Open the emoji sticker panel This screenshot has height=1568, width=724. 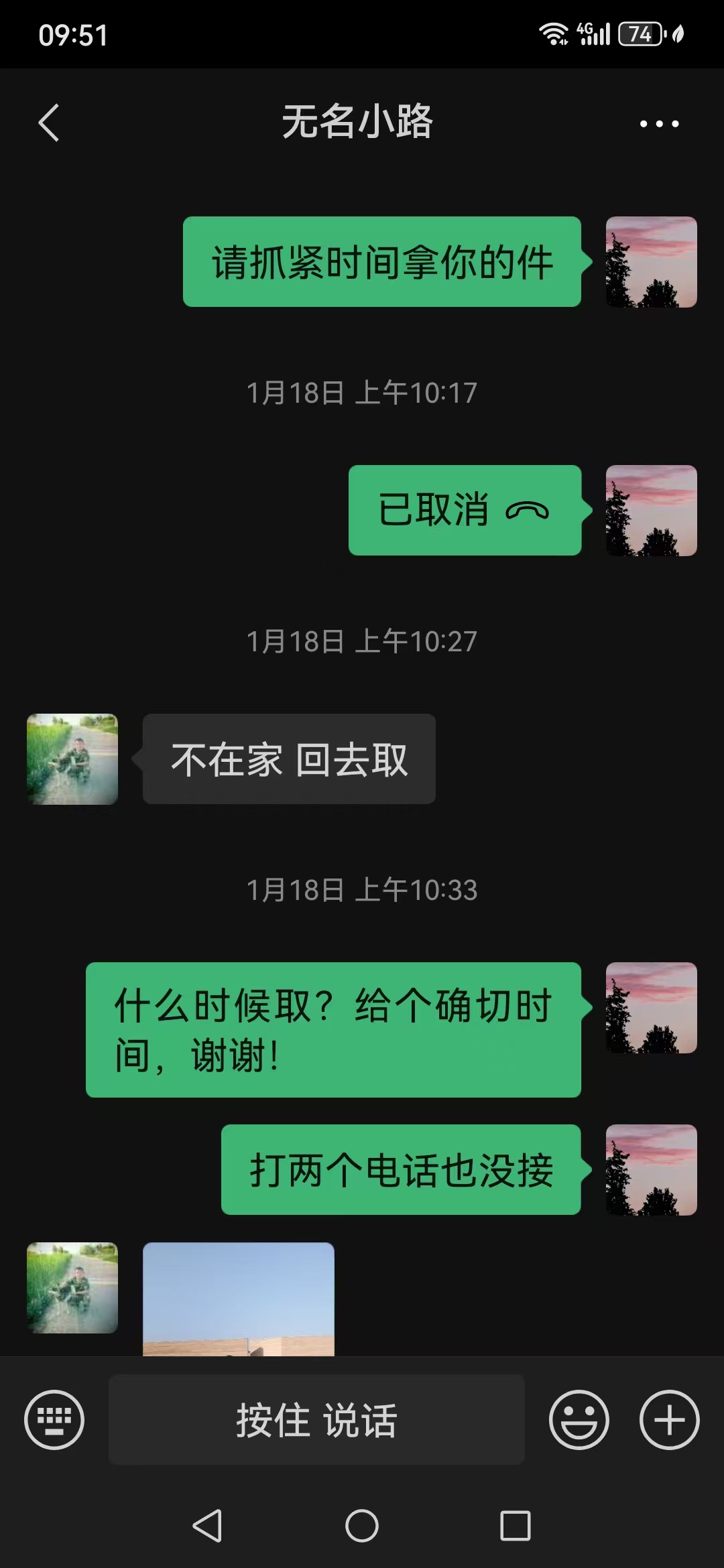point(579,1419)
